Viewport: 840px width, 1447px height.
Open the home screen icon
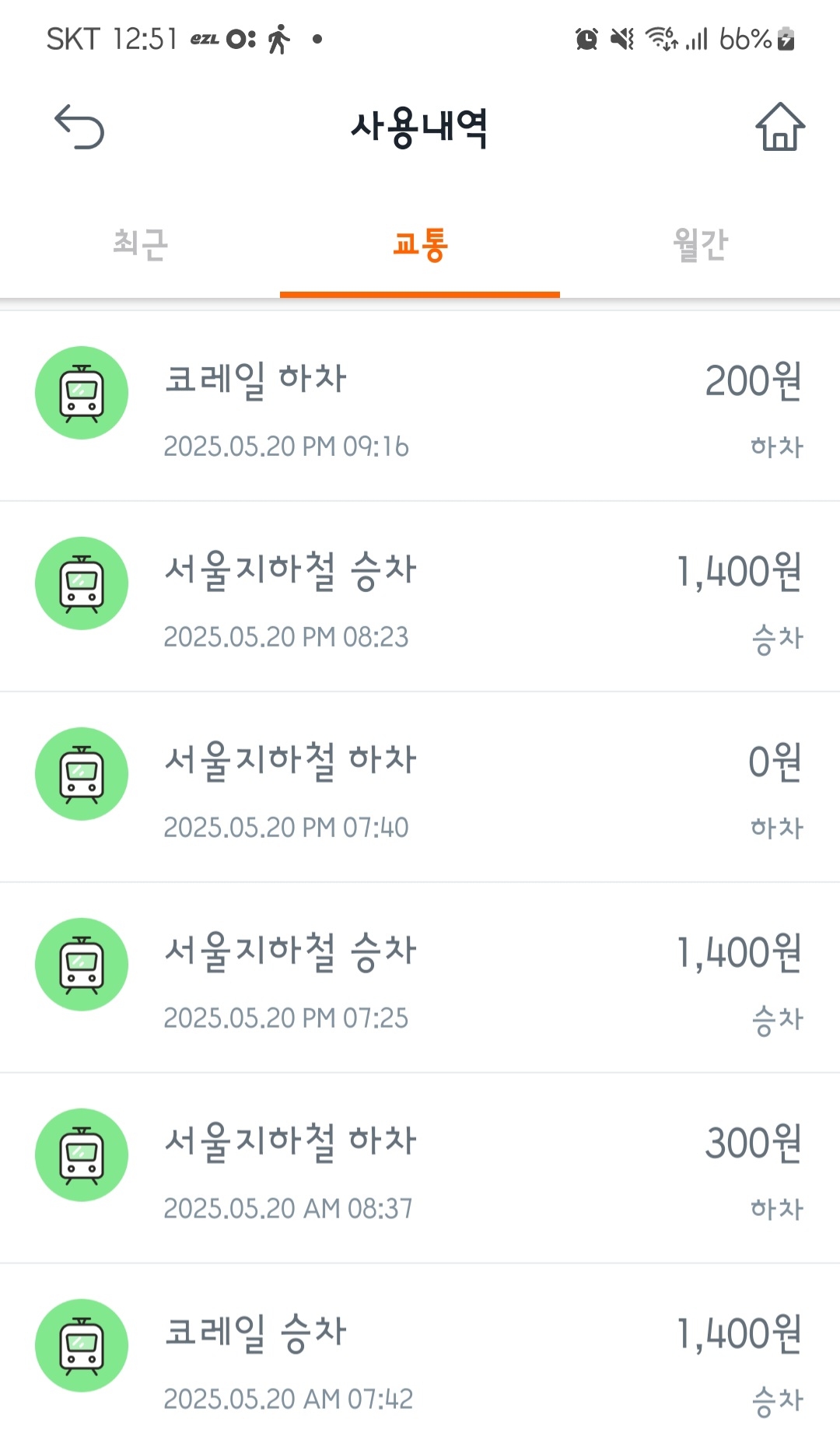pos(779,127)
